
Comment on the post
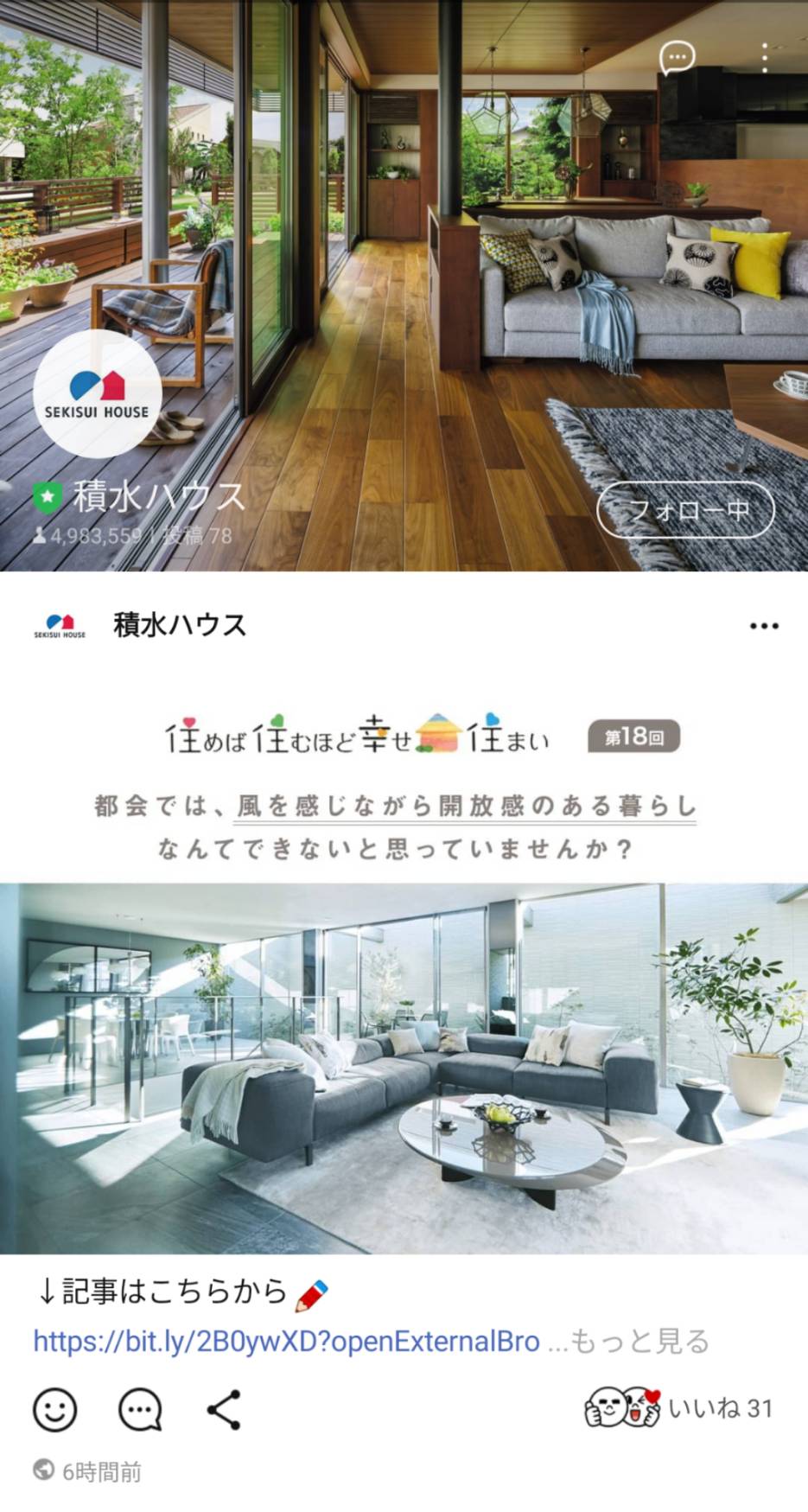[x=140, y=1410]
